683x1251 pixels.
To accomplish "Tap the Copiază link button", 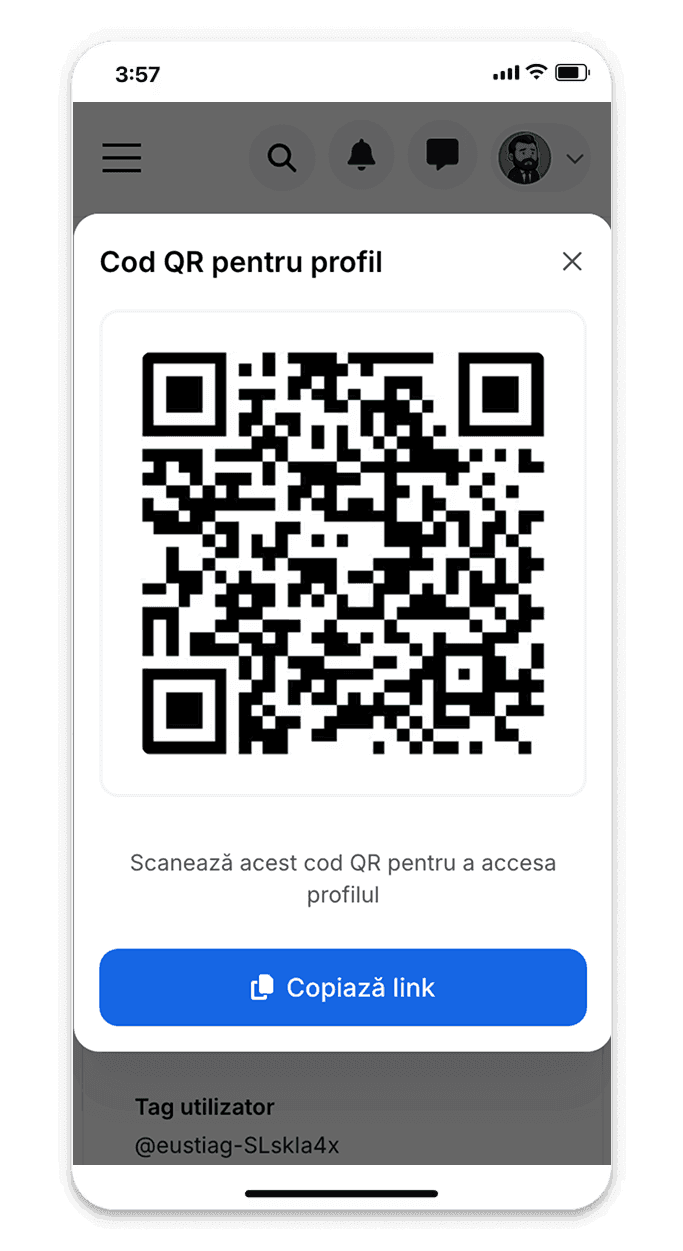I will [x=342, y=987].
